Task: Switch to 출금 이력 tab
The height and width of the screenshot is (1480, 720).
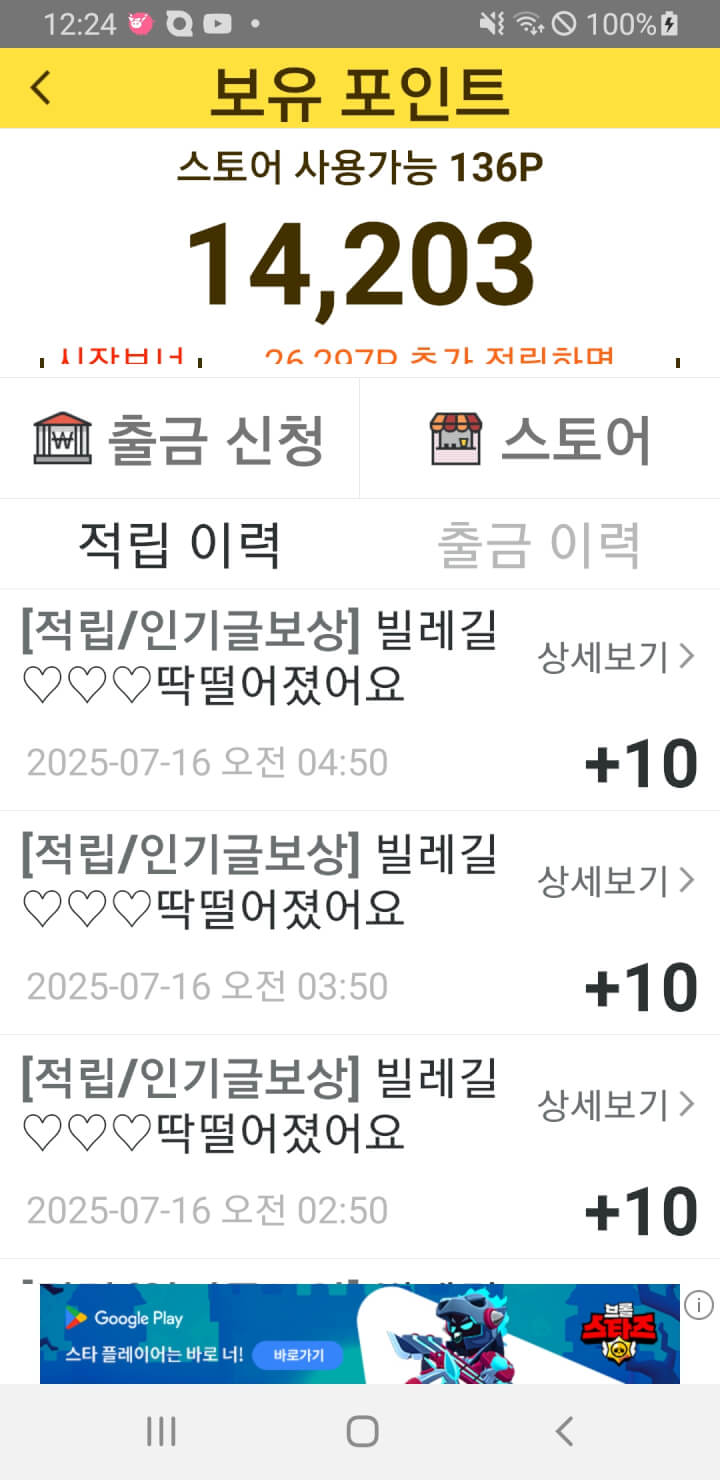Action: 540,545
